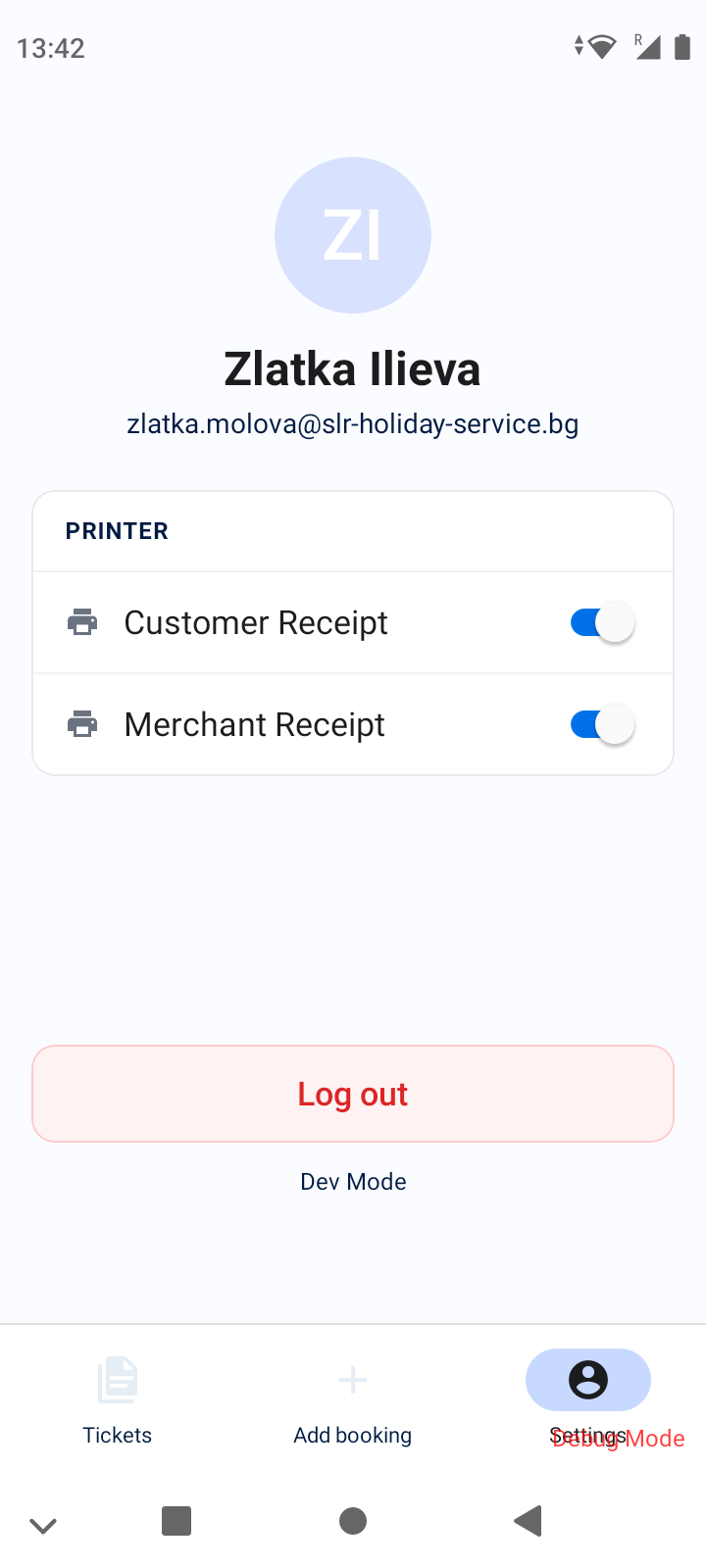Select the Tickets document icon

(117, 1379)
